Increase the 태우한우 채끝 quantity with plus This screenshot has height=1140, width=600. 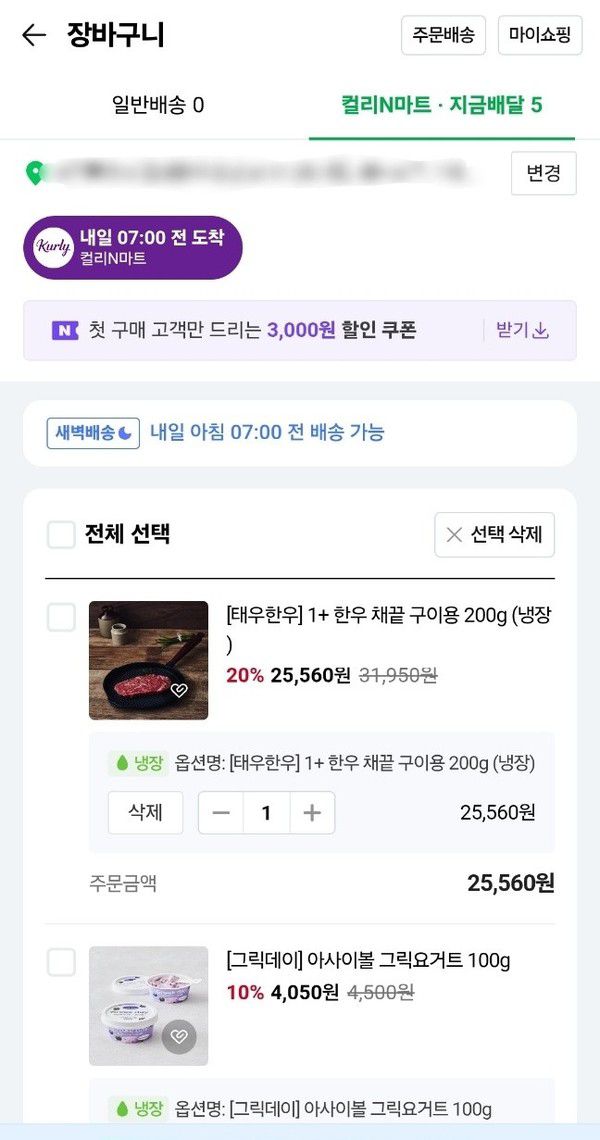[x=312, y=813]
